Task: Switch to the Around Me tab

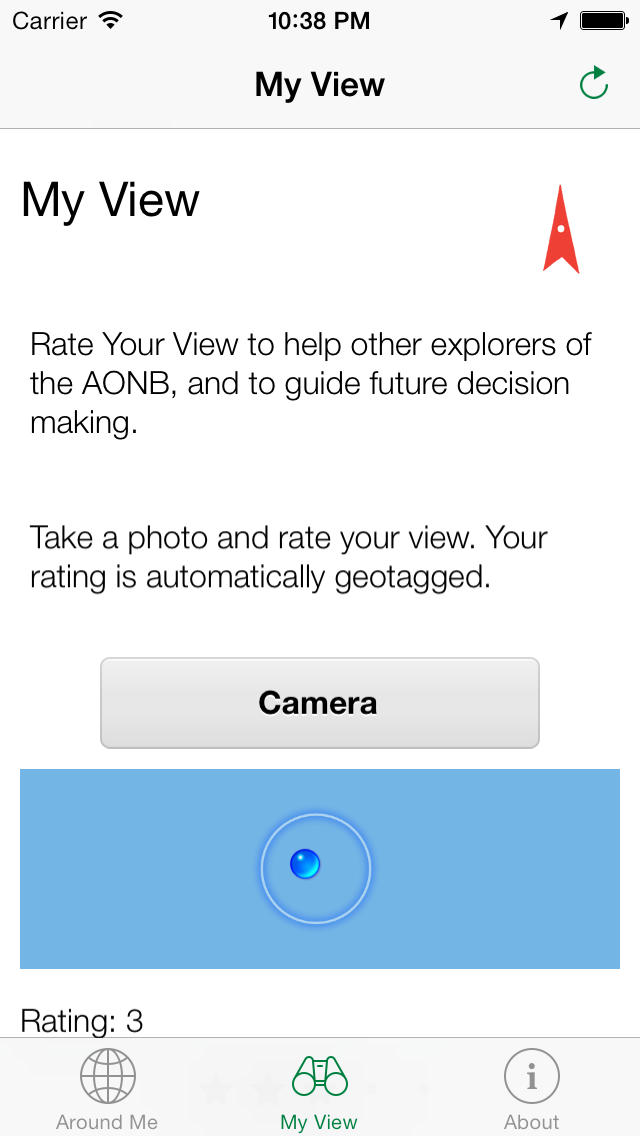Action: pos(107,1087)
